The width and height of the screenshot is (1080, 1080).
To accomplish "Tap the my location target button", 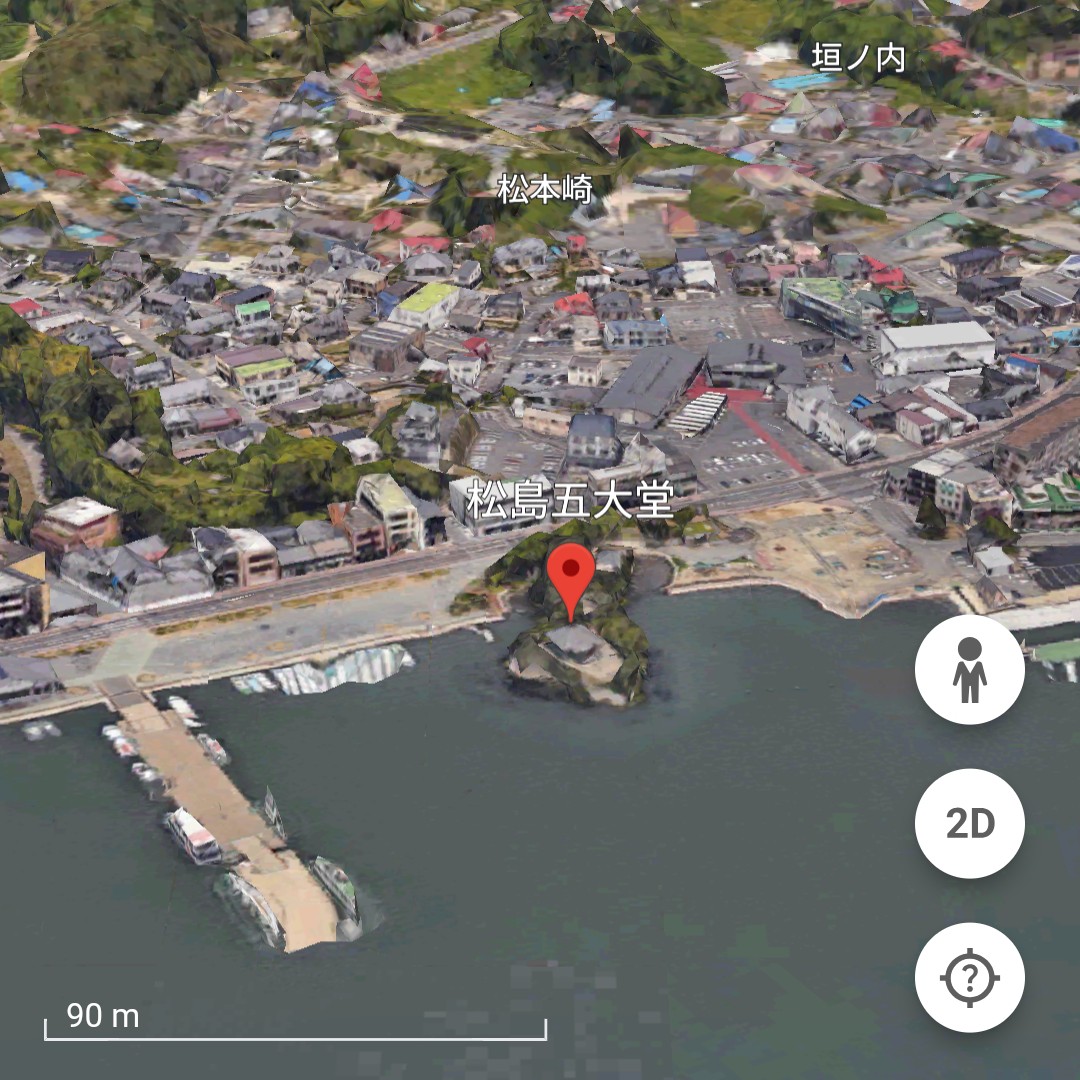I will click(x=969, y=977).
